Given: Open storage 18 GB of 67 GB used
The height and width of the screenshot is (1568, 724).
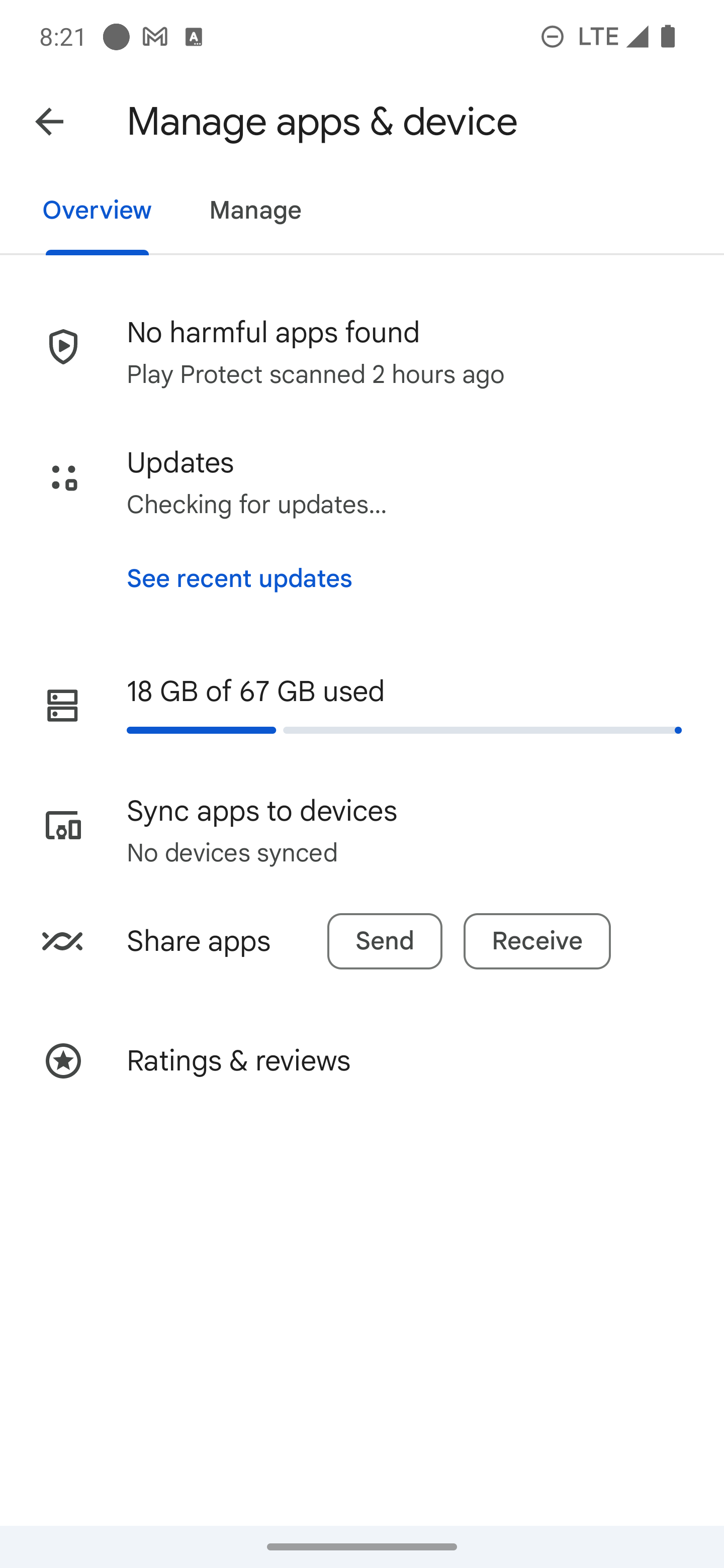Looking at the screenshot, I should coord(361,706).
